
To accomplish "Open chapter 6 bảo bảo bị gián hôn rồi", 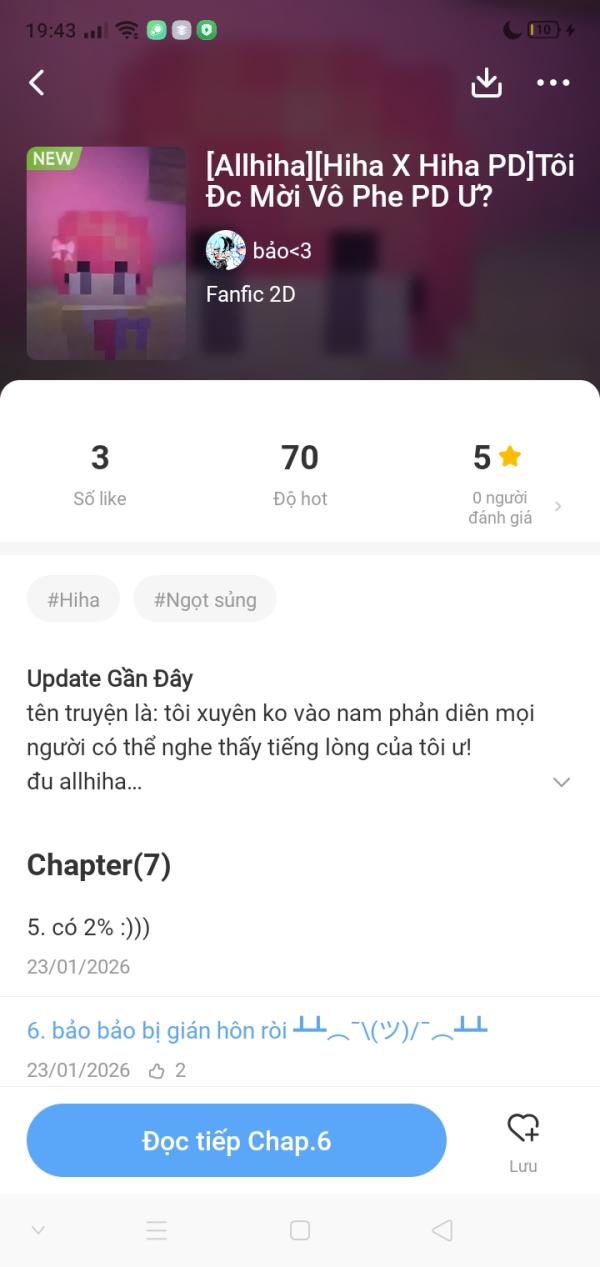I will (x=256, y=1030).
